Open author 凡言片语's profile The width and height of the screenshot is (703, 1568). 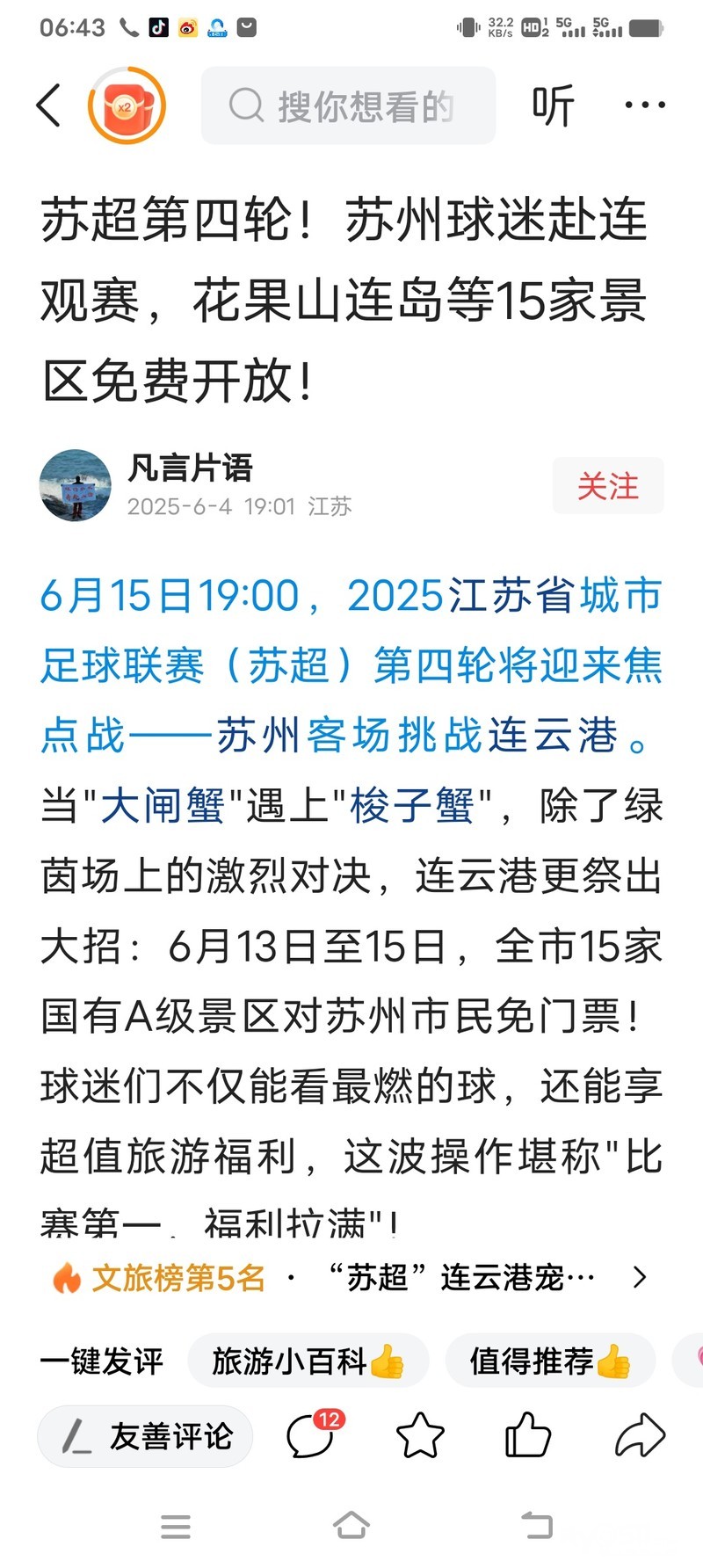[x=191, y=468]
